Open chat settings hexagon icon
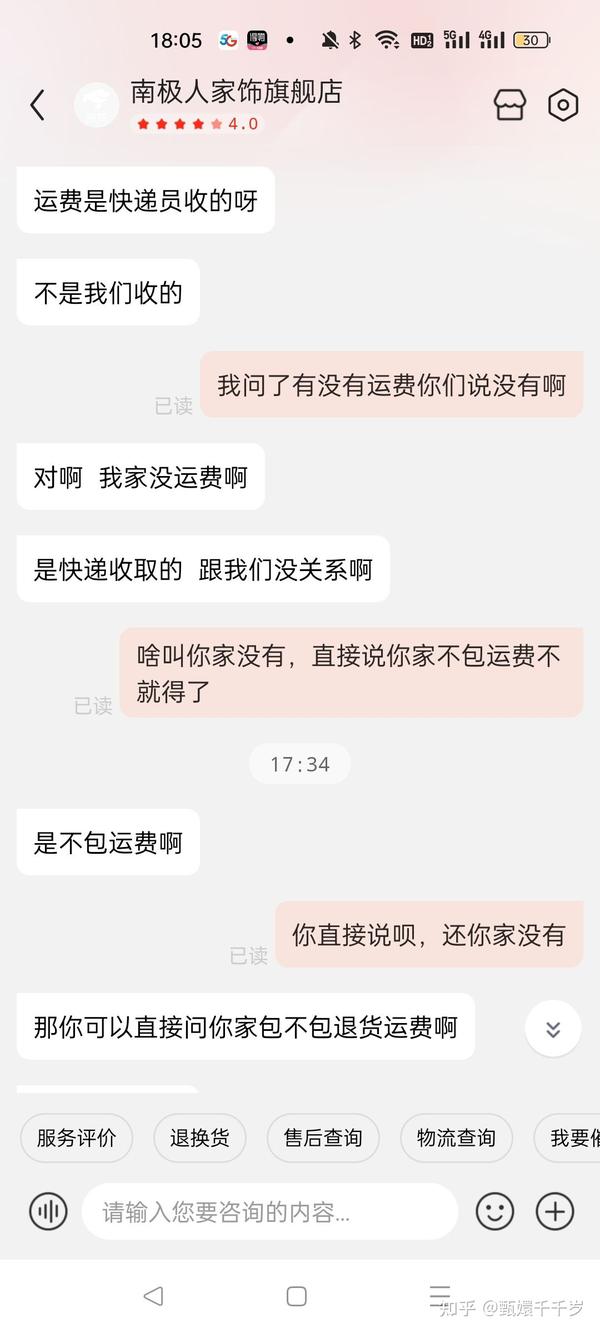 [x=564, y=105]
